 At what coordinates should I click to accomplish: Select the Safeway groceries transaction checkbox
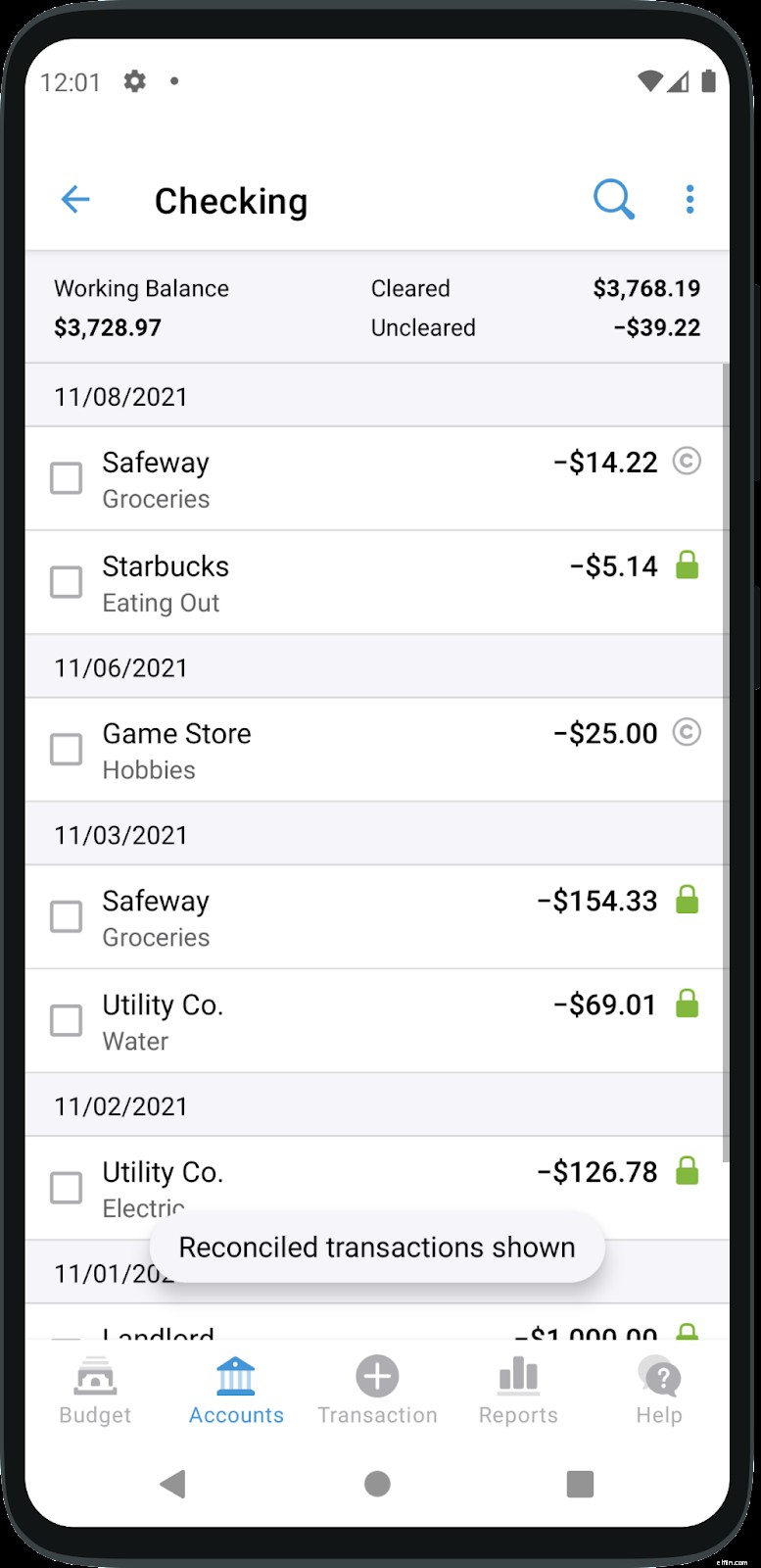(66, 478)
